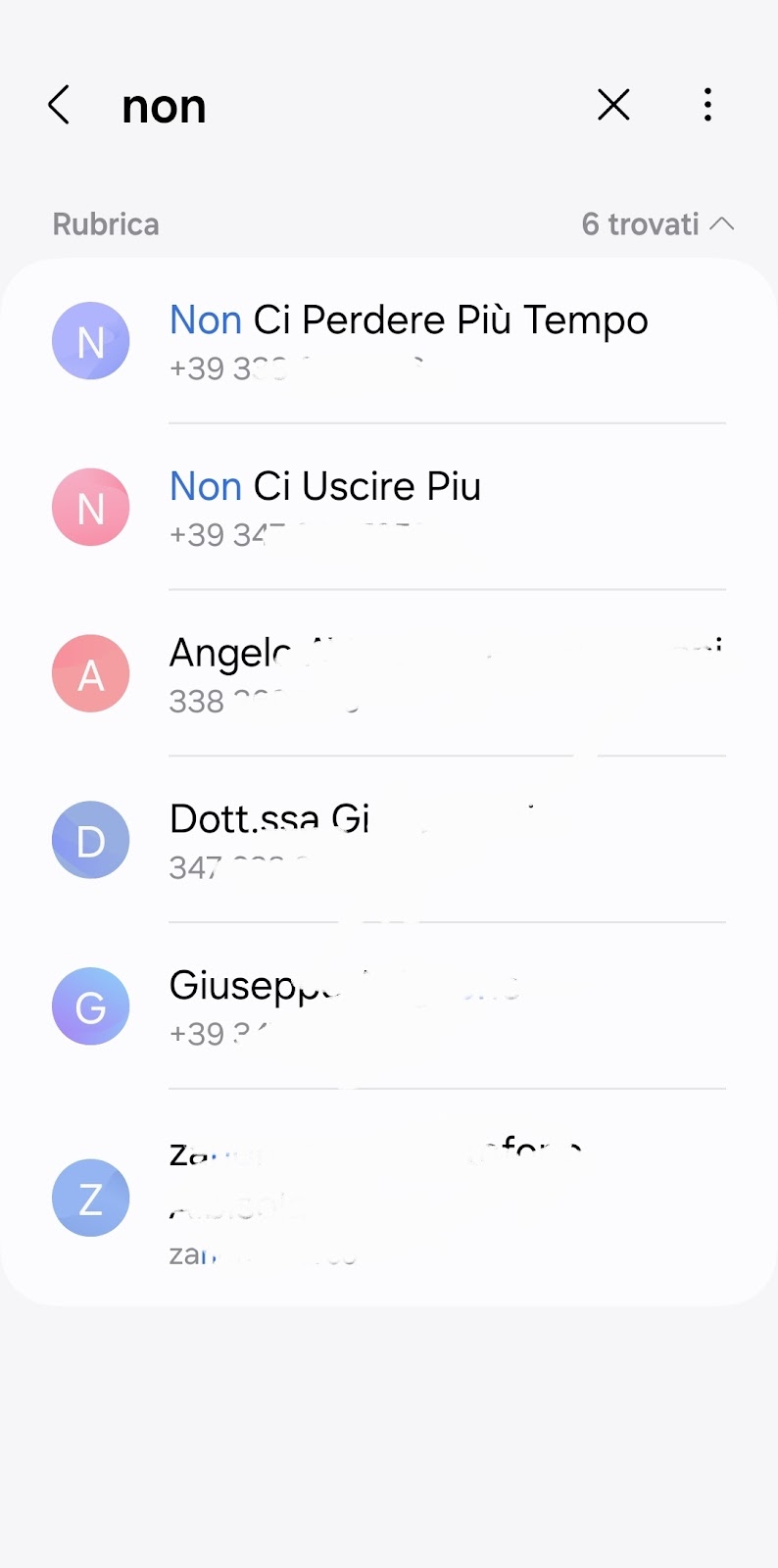Open the Dott.ssa contact entry

(389, 840)
